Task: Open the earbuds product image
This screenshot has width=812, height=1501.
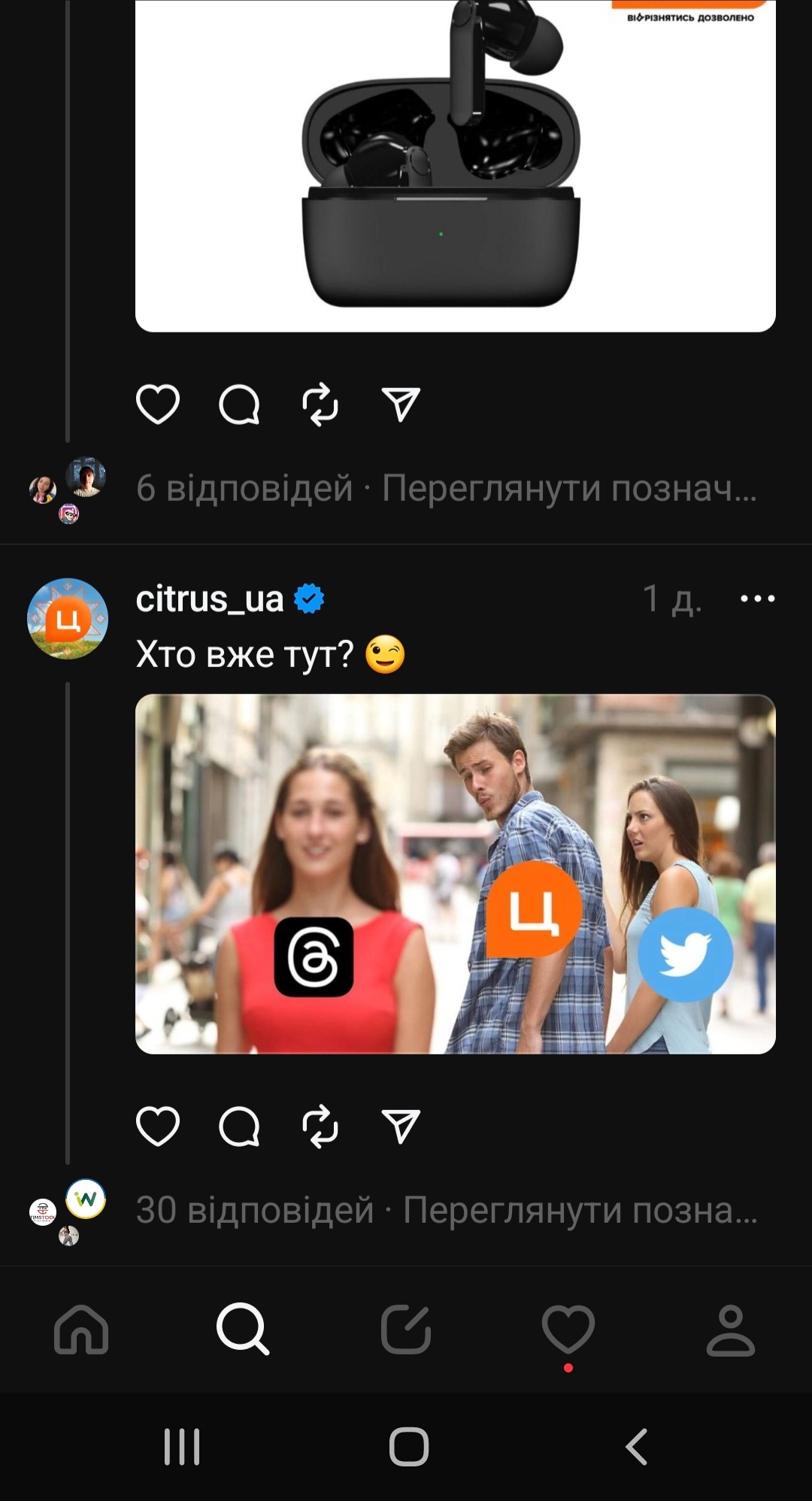Action: coord(455,165)
